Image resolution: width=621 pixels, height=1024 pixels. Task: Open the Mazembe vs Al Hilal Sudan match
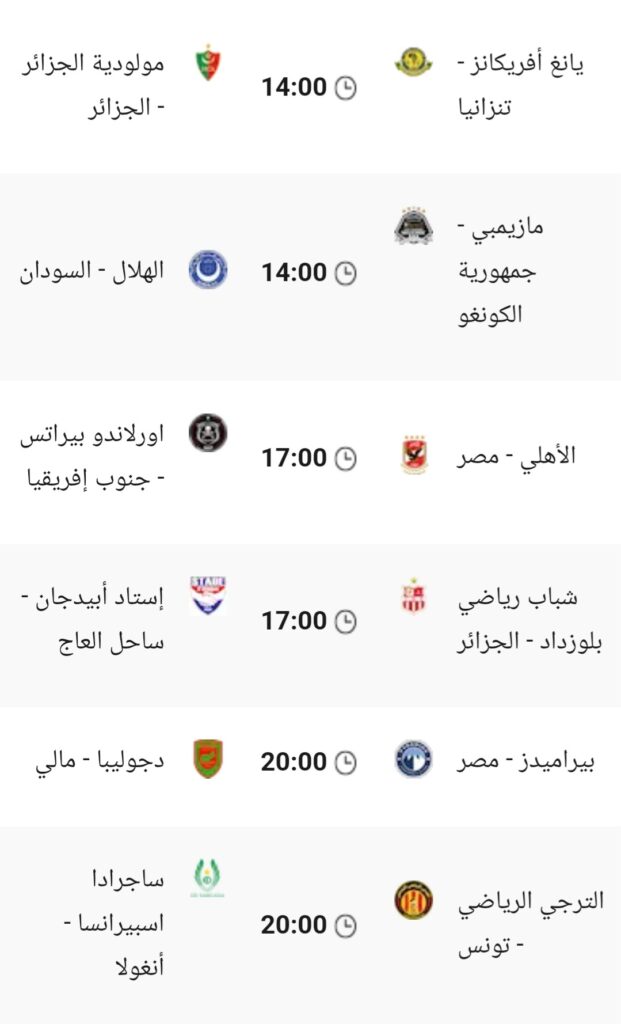[308, 272]
